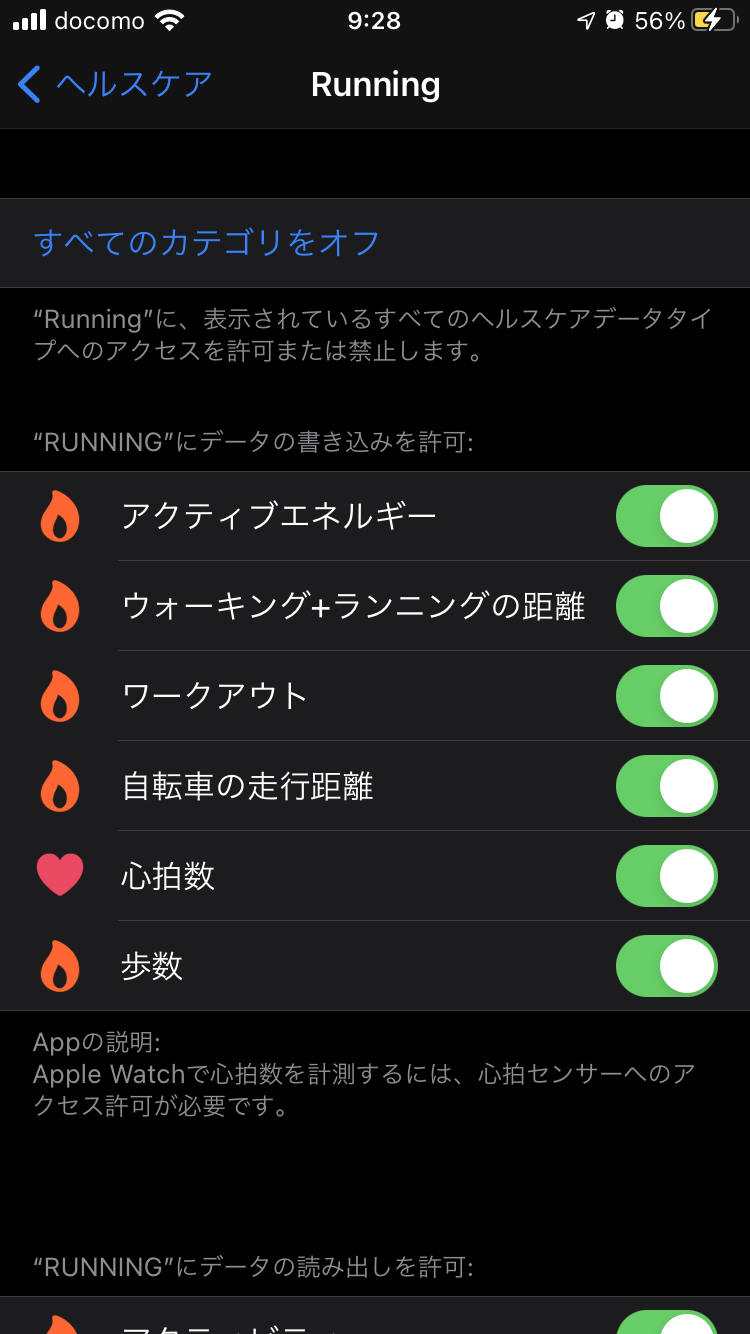The height and width of the screenshot is (1334, 750).
Task: Toggle the ワークアウト switch
Action: click(666, 696)
